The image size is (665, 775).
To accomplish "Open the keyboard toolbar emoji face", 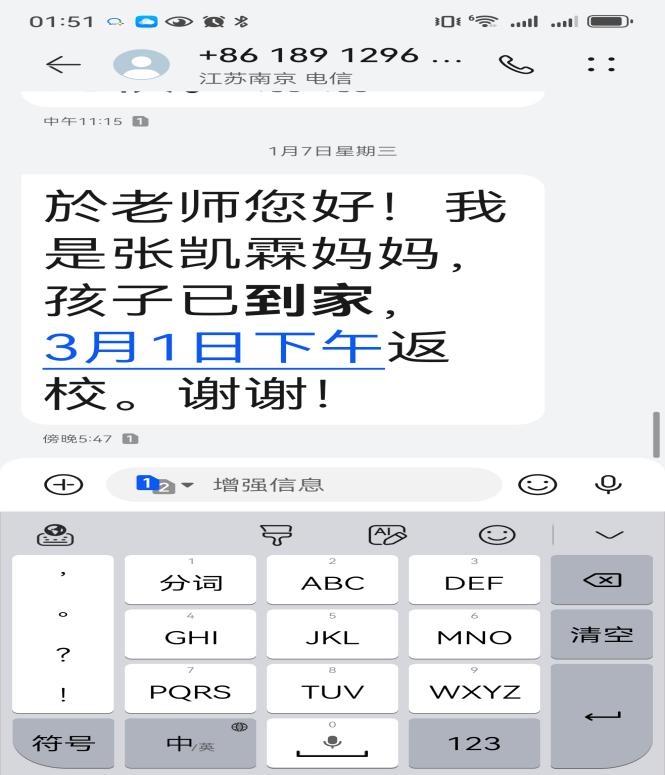I will tap(497, 535).
